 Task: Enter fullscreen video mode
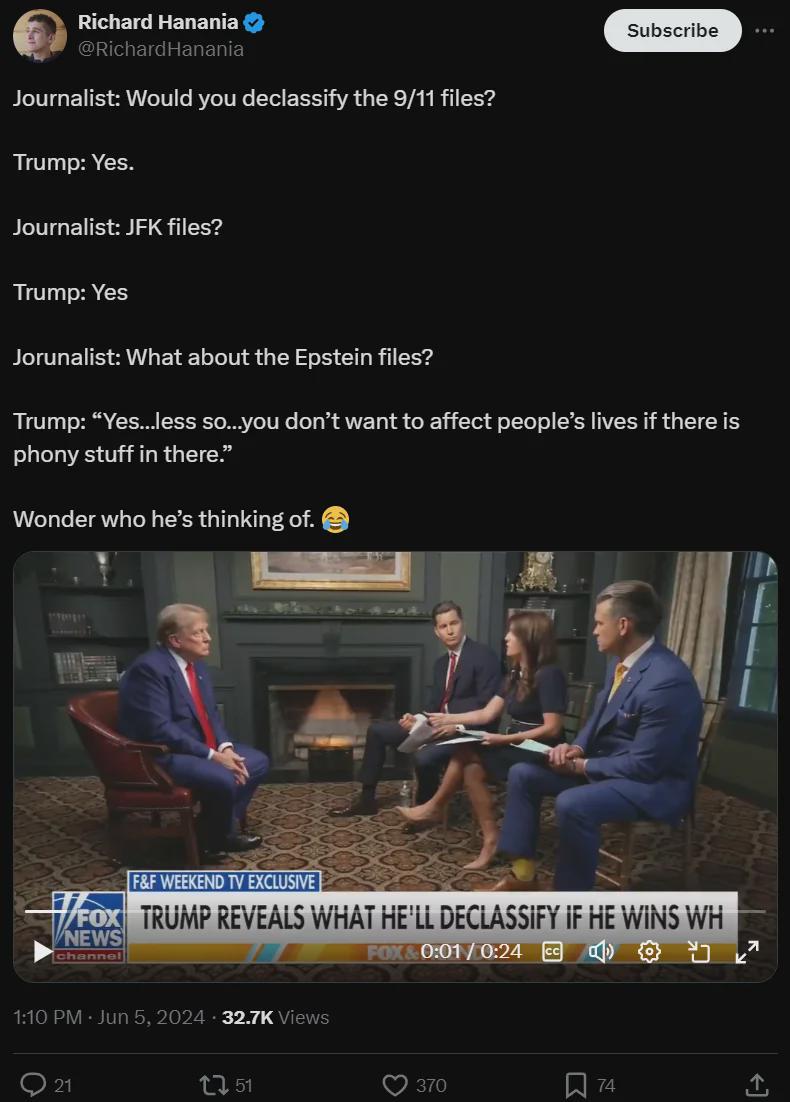tap(747, 951)
